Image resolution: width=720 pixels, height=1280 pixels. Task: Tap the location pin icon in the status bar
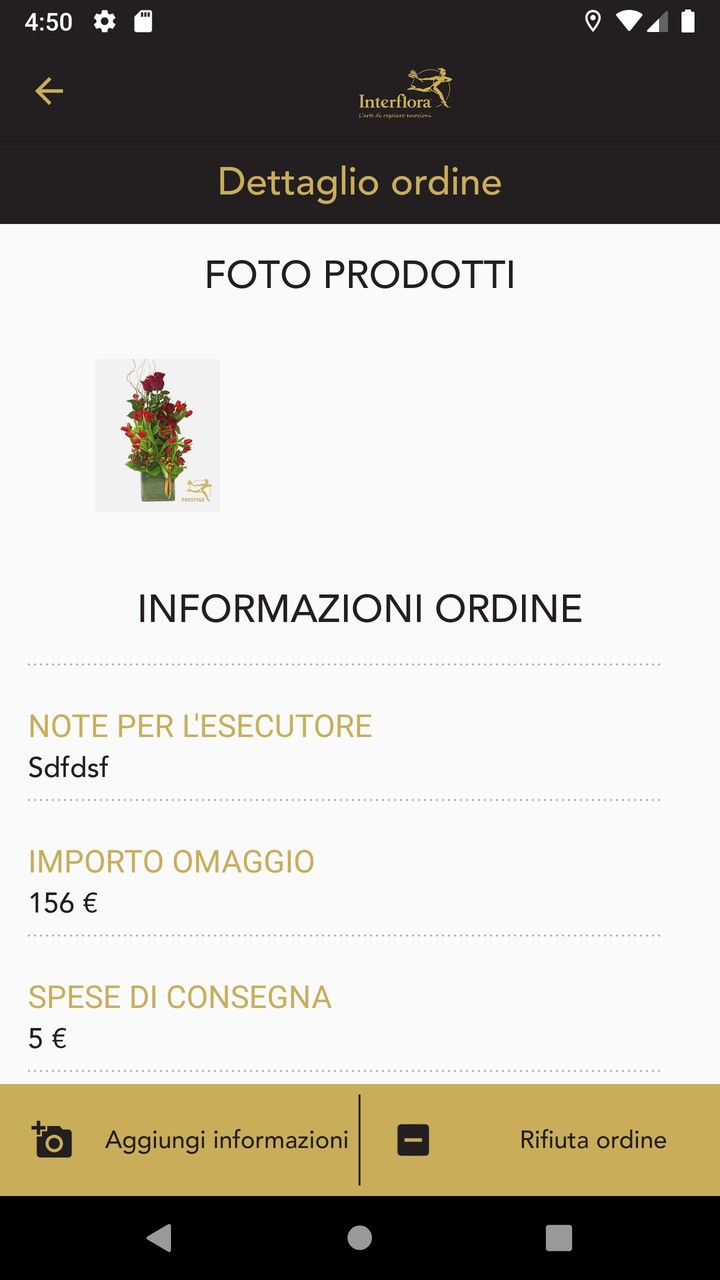[x=592, y=20]
